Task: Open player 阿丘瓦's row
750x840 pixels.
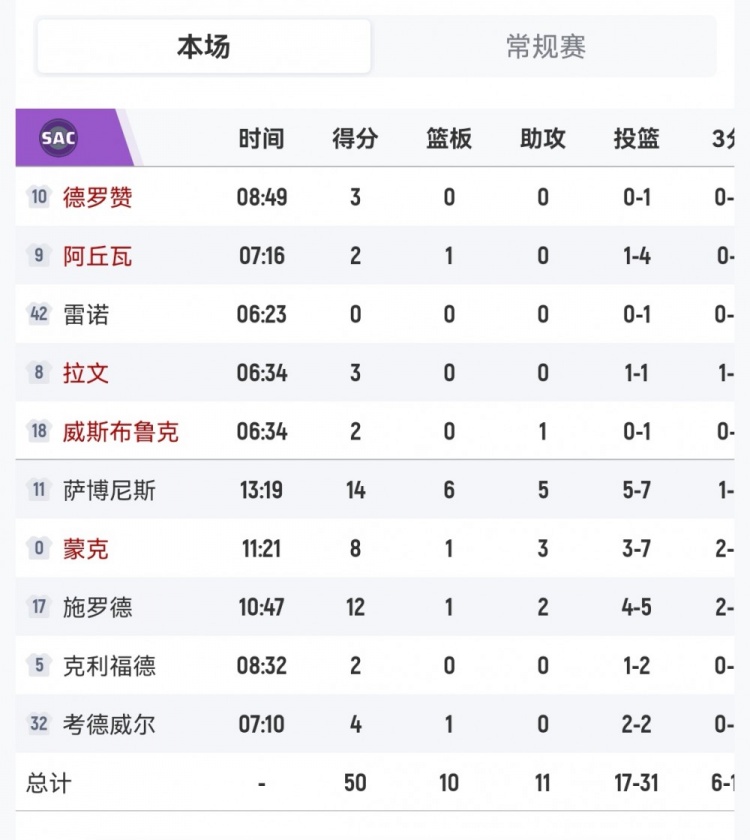Action: [x=97, y=256]
